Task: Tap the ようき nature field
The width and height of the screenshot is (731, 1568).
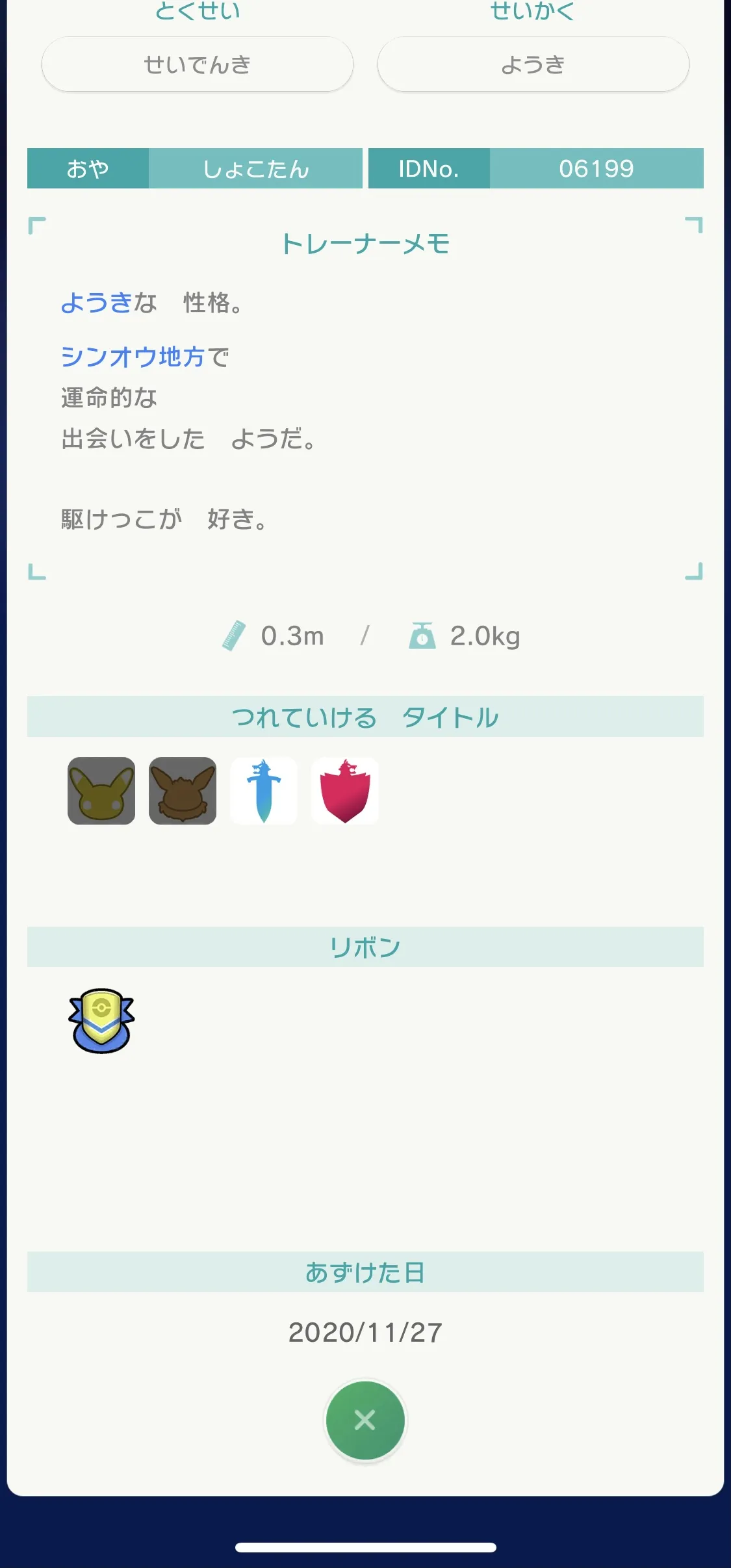Action: pos(533,64)
